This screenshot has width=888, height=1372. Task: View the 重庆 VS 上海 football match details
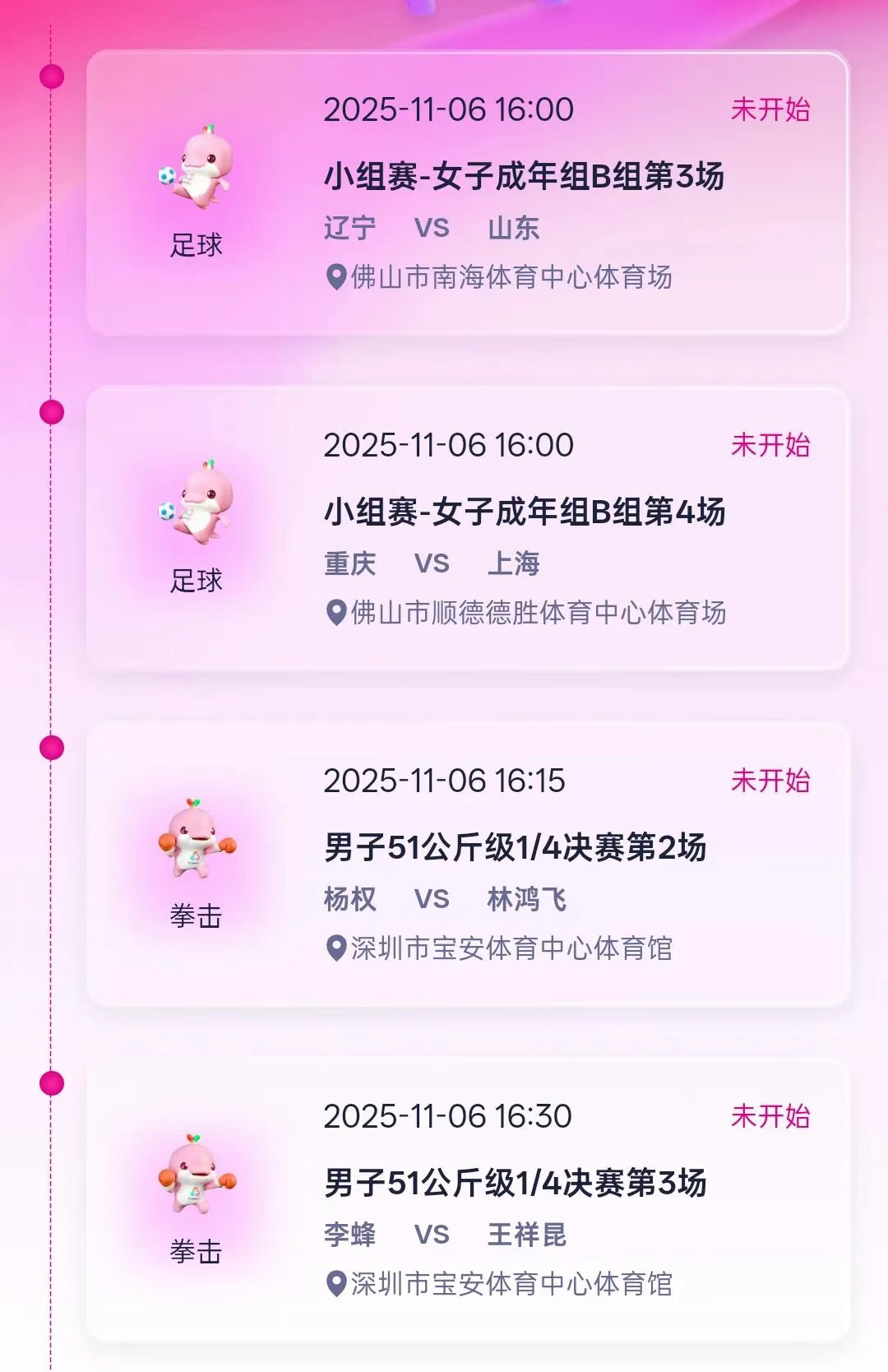tap(467, 530)
